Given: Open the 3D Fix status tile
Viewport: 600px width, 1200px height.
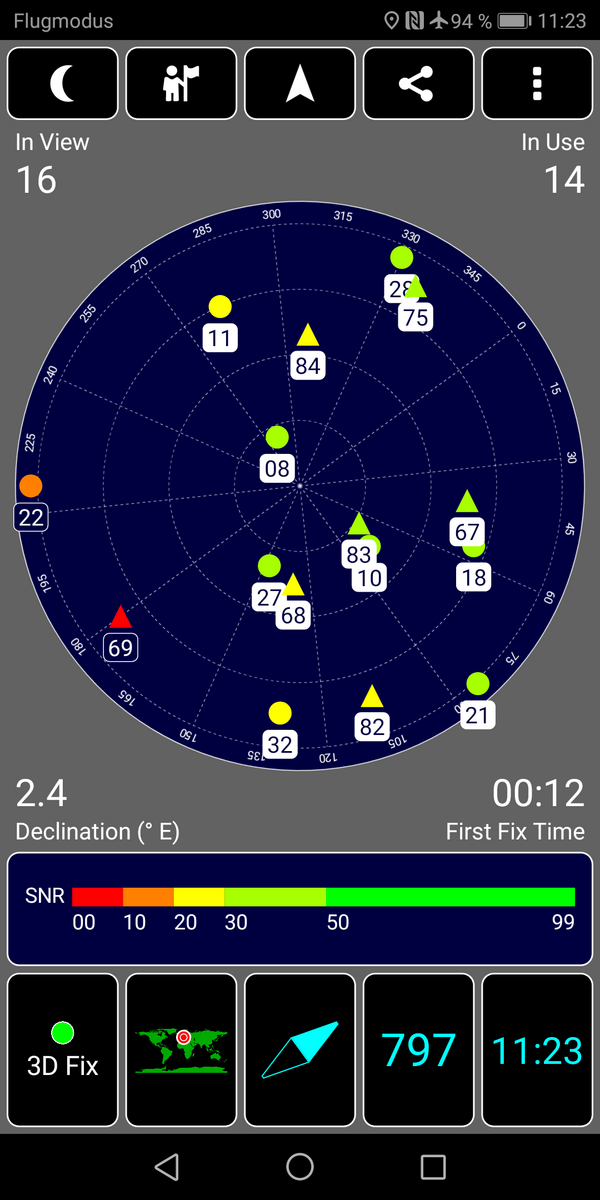Looking at the screenshot, I should 63,1050.
